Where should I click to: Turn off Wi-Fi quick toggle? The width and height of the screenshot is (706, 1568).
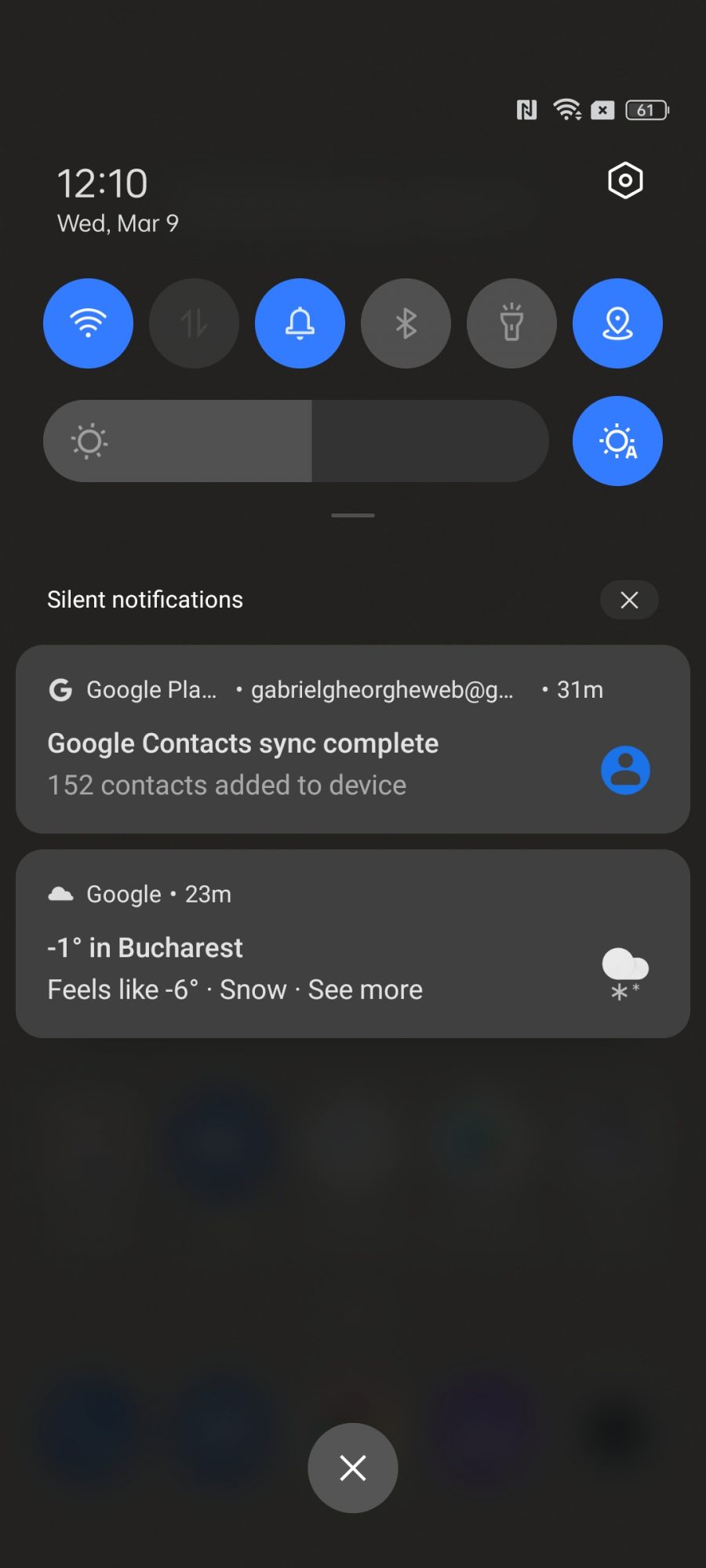pos(88,323)
